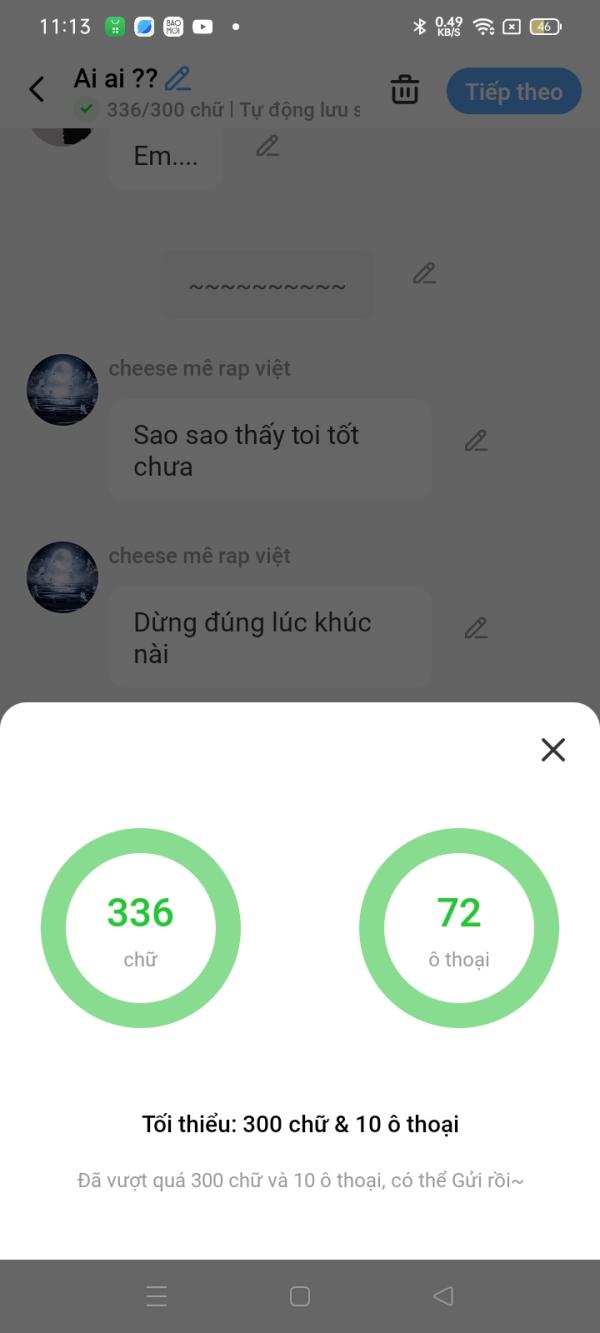Edit the "Em...." message bubble
This screenshot has width=600, height=1333.
tap(267, 147)
